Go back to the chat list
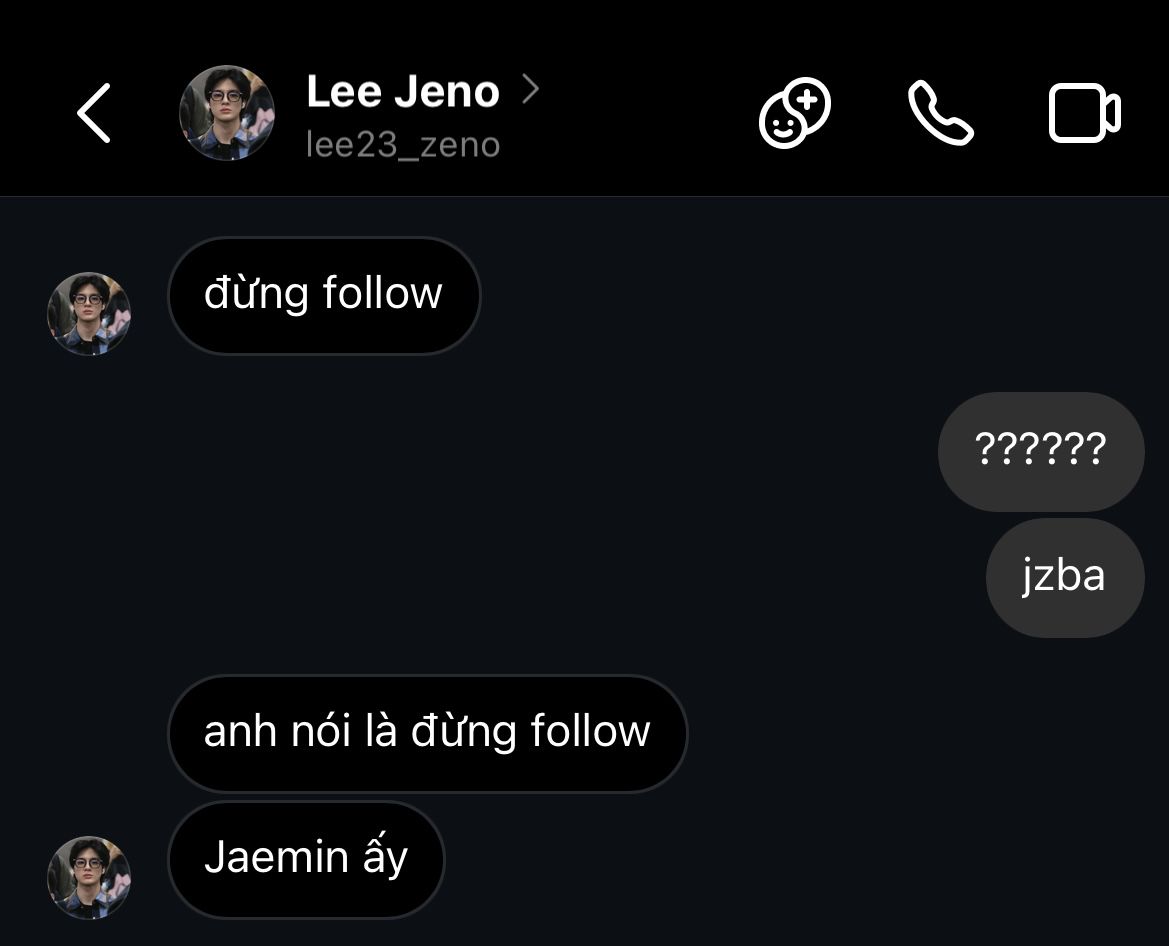This screenshot has width=1169, height=946. coord(94,113)
